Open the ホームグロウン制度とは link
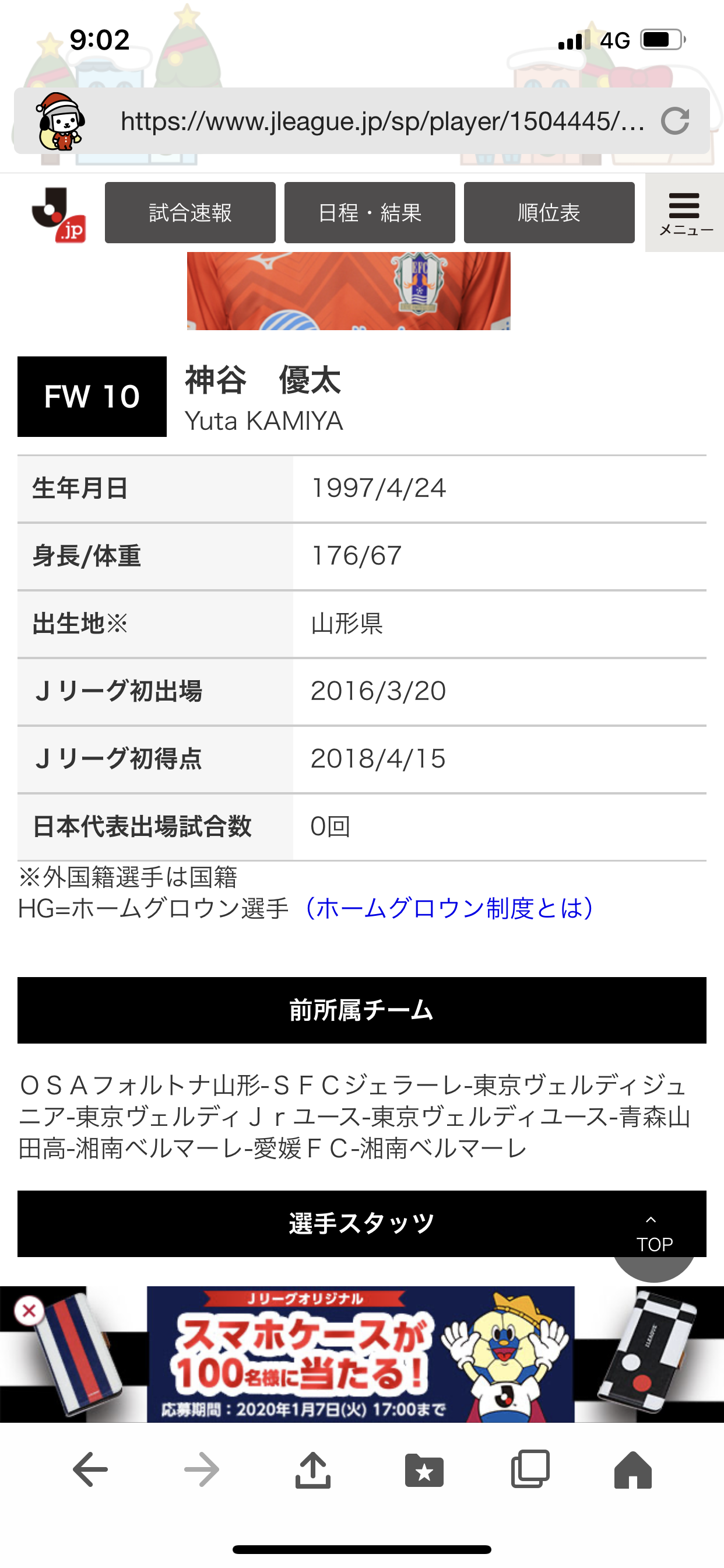The width and height of the screenshot is (724, 1568). point(448,908)
